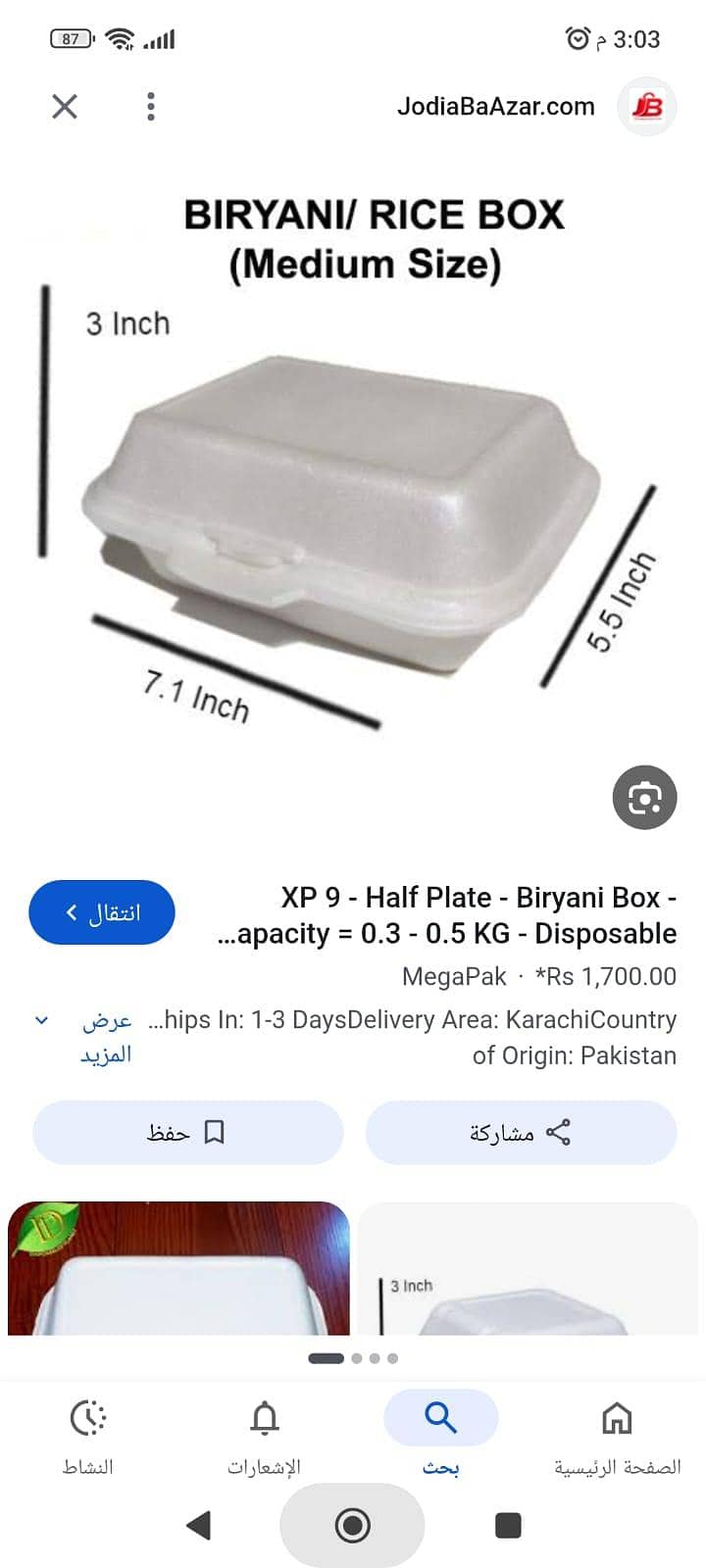Tap the system back triangle button
This screenshot has width=706, height=1568.
pos(199,1525)
